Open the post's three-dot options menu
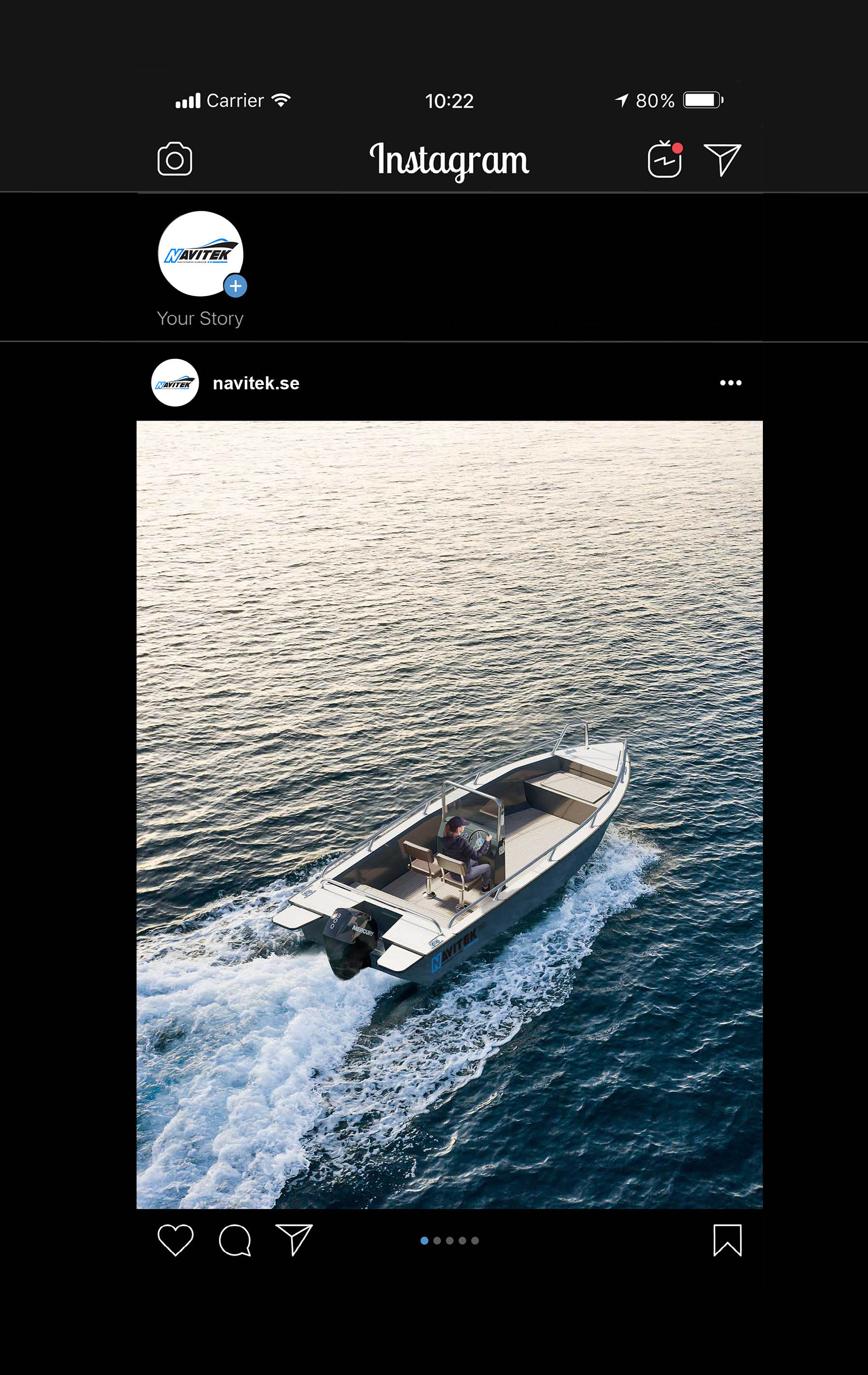Image resolution: width=868 pixels, height=1375 pixels. pos(731,383)
